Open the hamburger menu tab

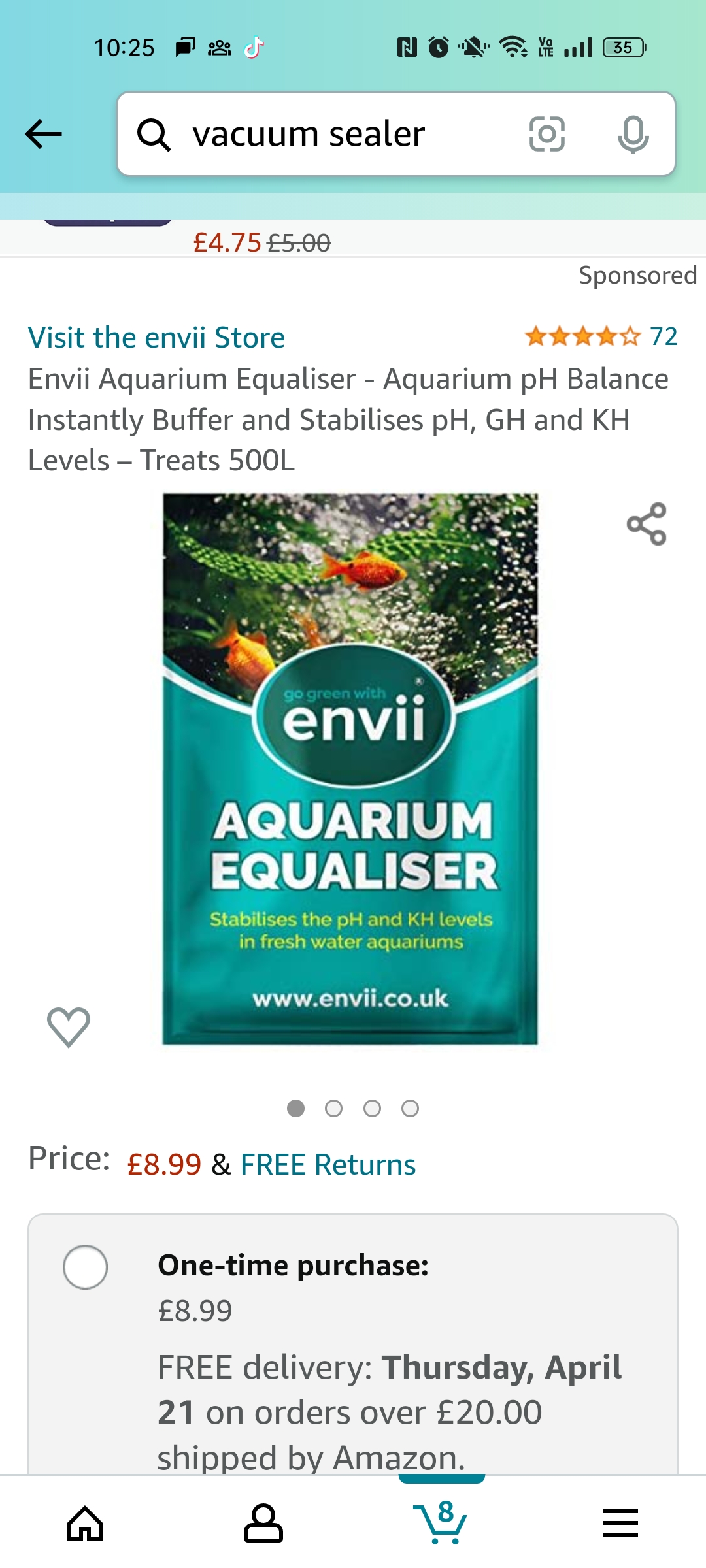(620, 1522)
